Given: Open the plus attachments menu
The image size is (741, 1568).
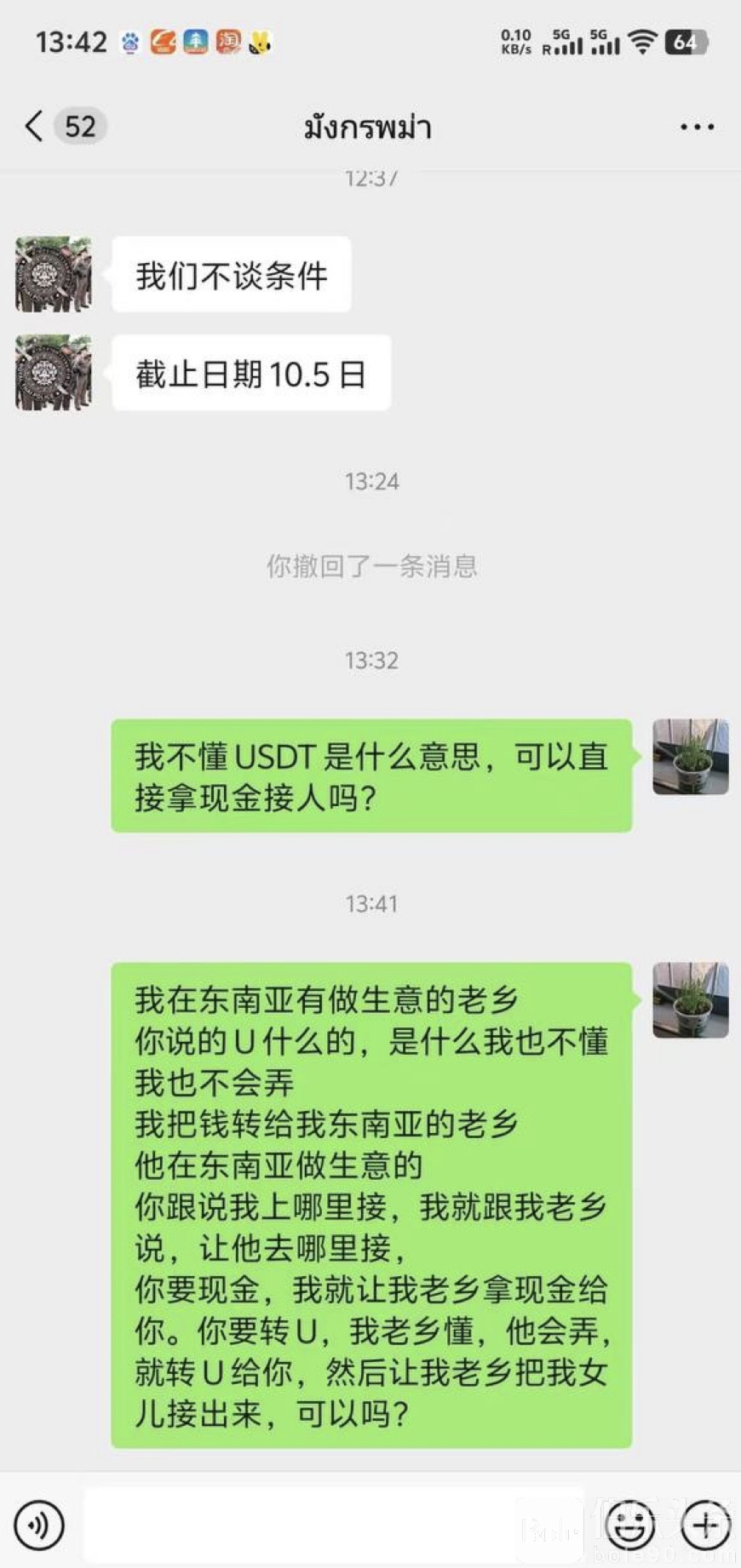Looking at the screenshot, I should click(x=705, y=1525).
